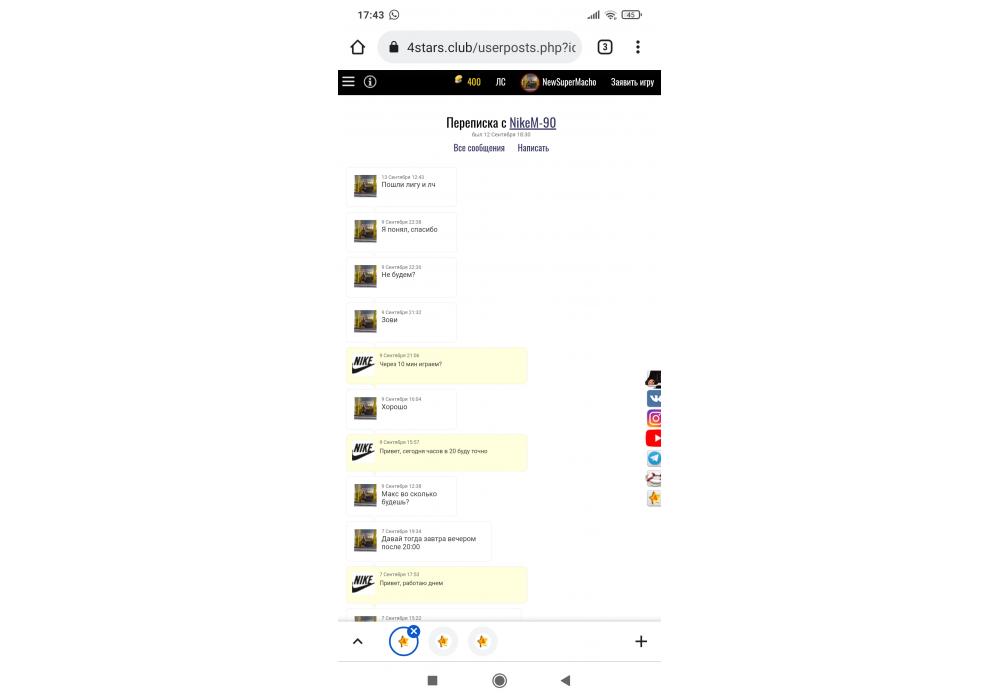
Task: Open Telegram social link
Action: pos(654,458)
